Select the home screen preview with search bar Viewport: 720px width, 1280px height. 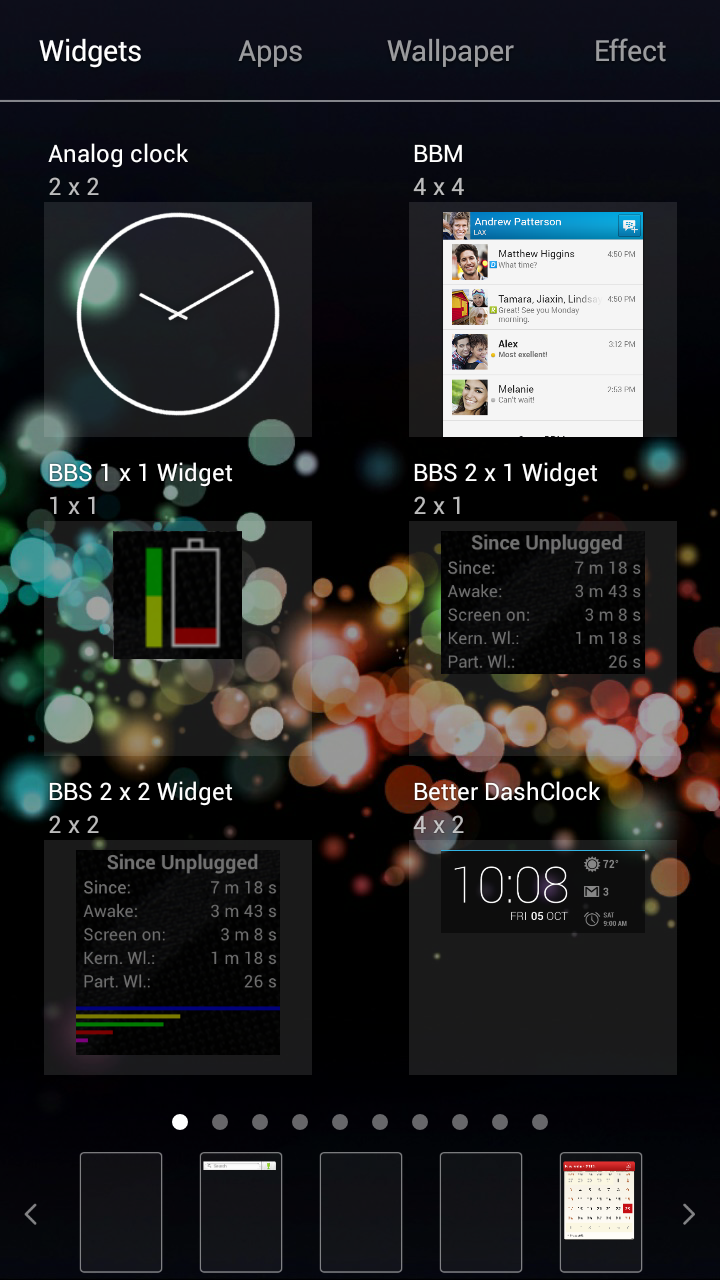coord(240,1212)
